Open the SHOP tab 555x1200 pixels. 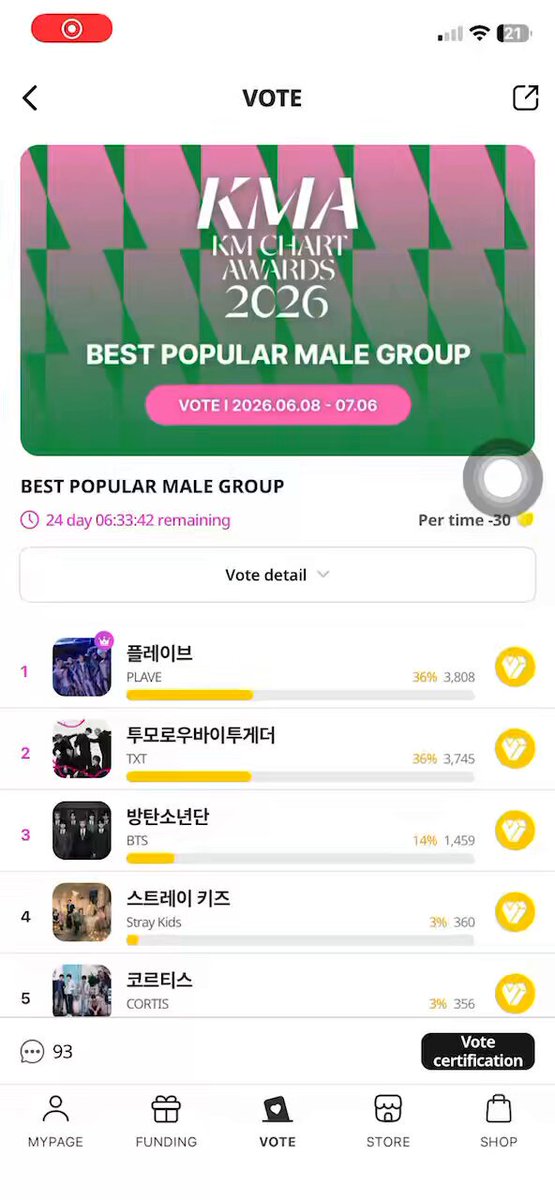tap(498, 1120)
